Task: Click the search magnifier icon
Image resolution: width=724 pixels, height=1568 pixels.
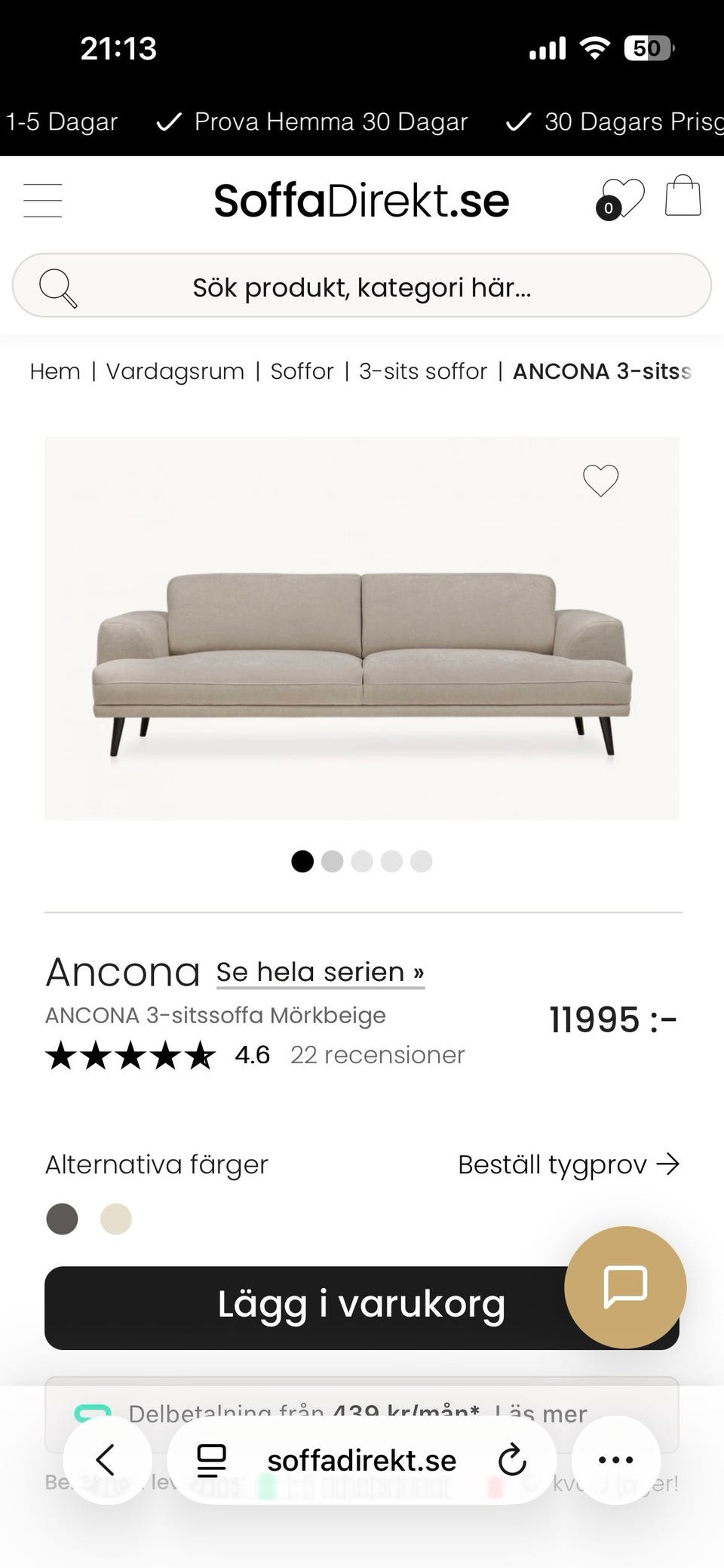Action: pos(60,287)
